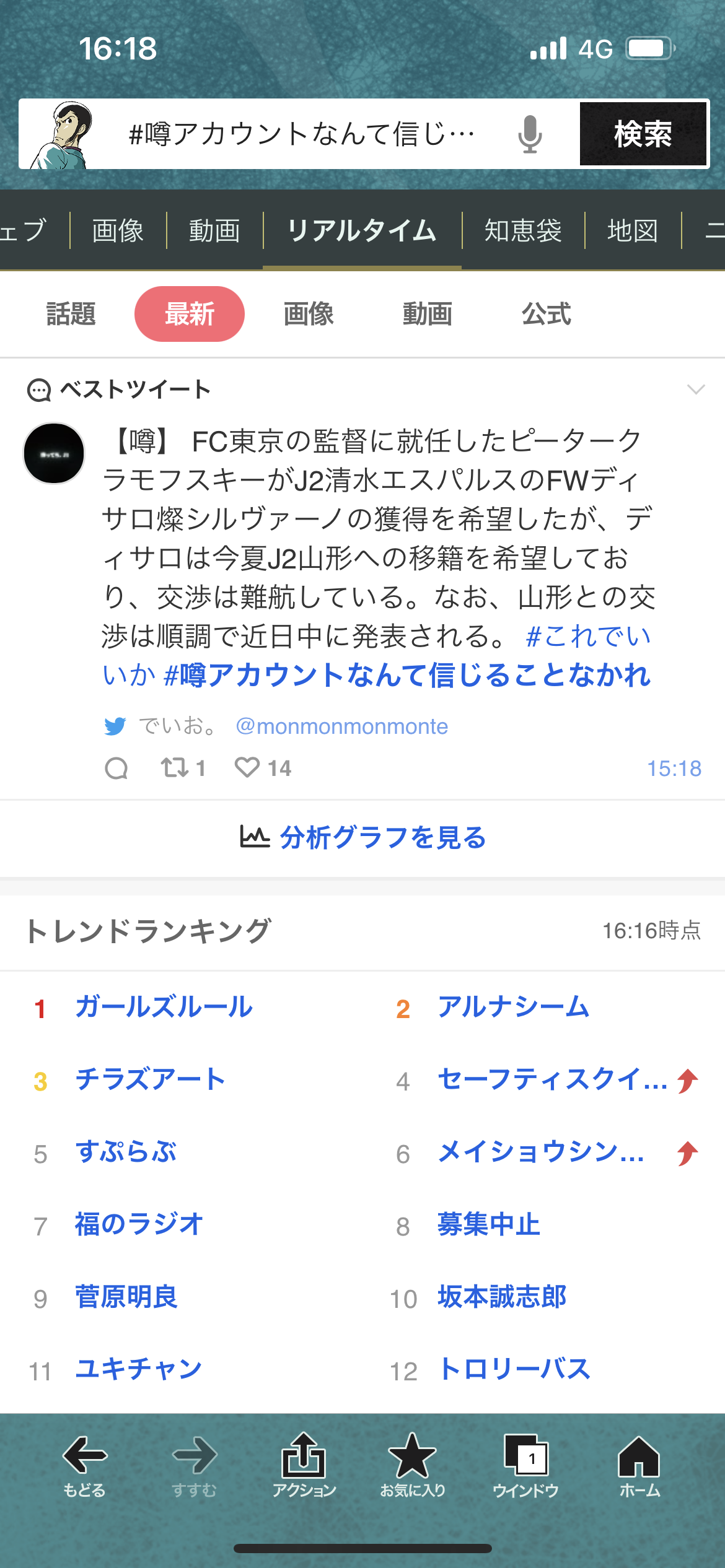Switch to the 知恵袋 tab
This screenshot has width=725, height=1568.
click(523, 231)
